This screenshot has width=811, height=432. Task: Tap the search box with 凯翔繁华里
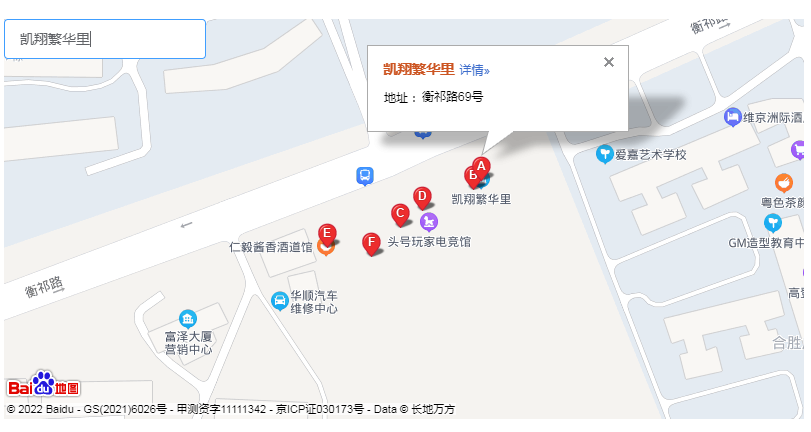pos(105,39)
